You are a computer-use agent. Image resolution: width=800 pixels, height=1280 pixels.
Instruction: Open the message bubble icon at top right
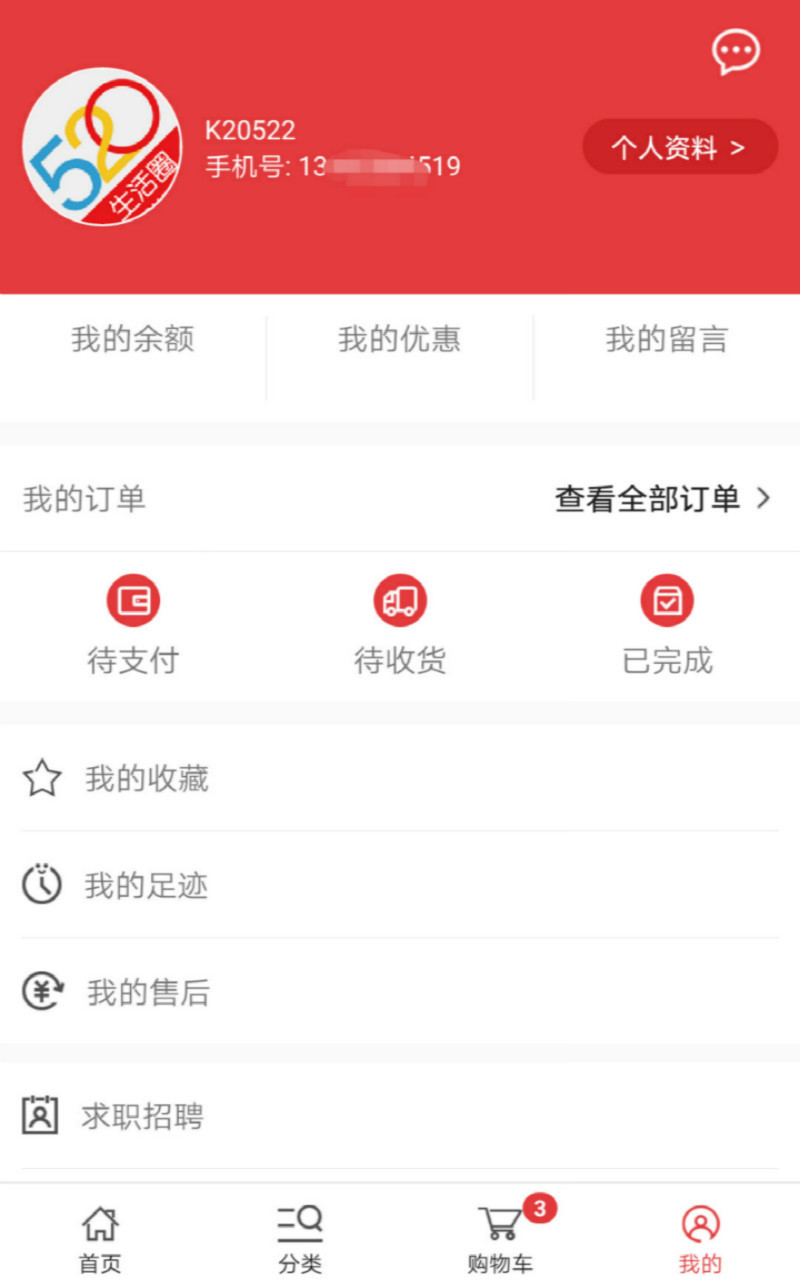[x=735, y=52]
